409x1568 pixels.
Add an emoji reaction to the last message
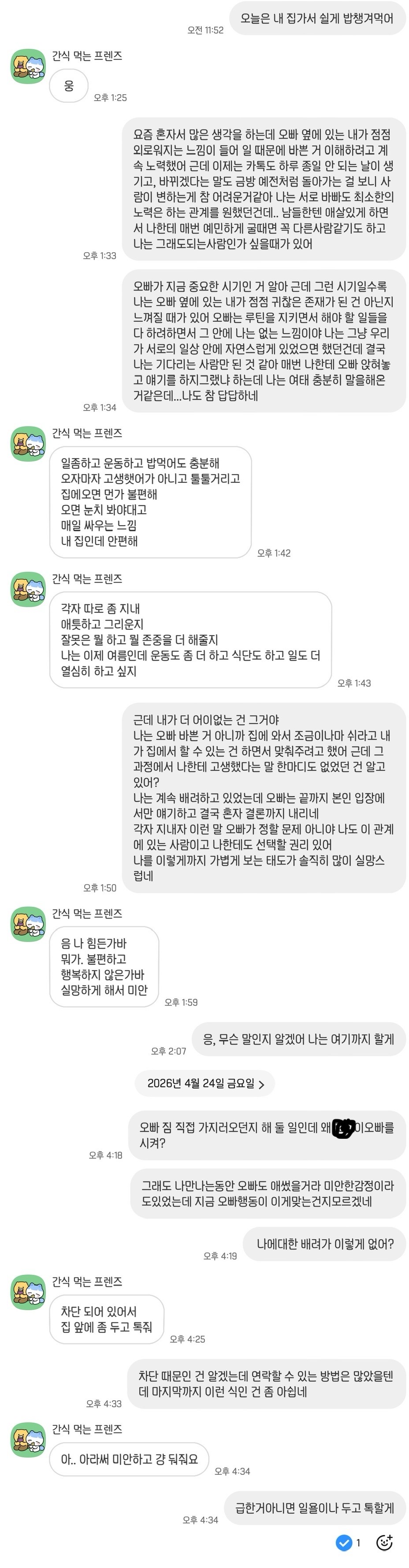coord(385,1542)
